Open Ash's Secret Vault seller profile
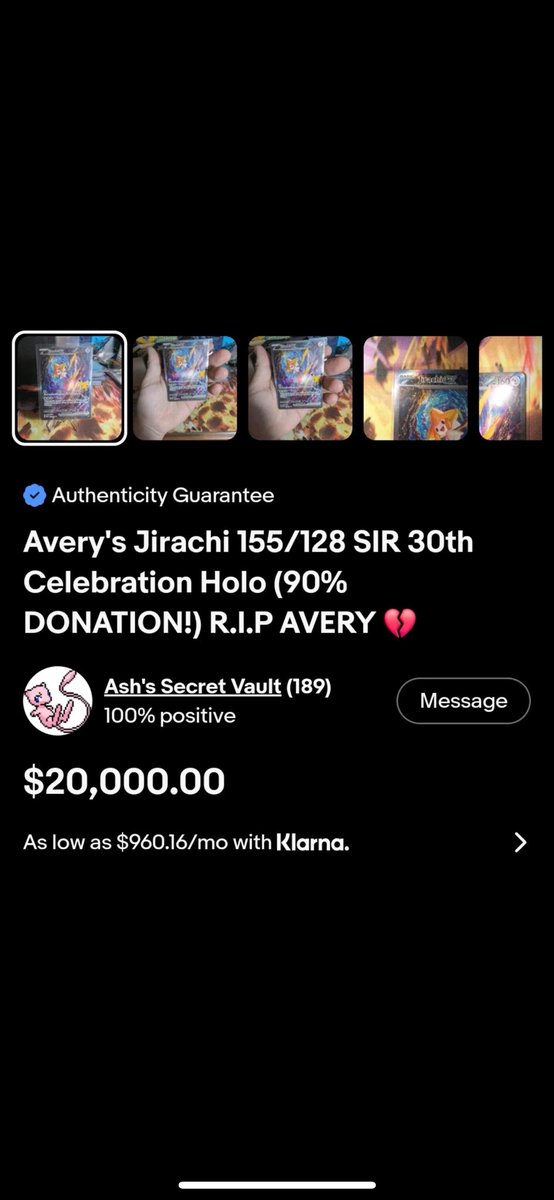This screenshot has width=554, height=1200. (x=192, y=687)
